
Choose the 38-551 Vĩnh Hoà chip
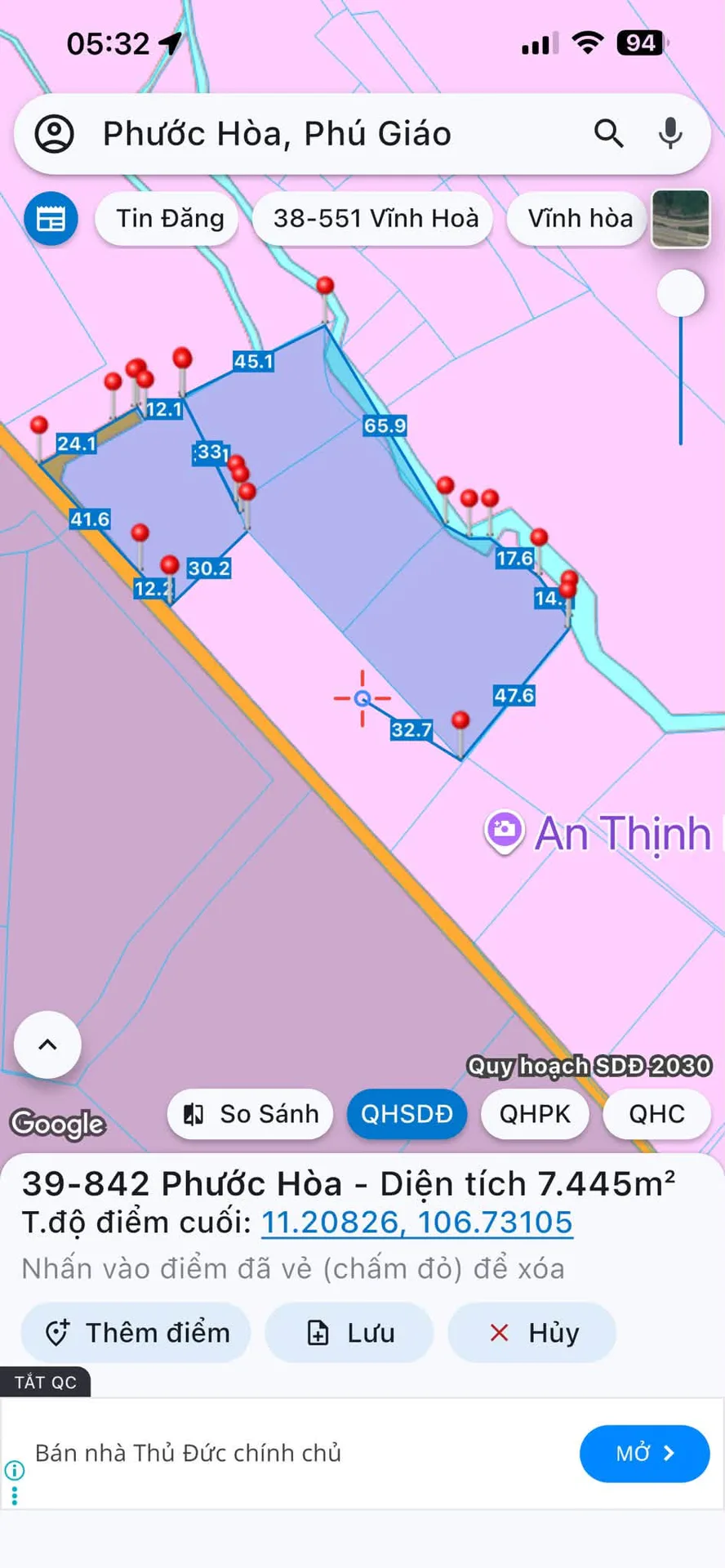coord(374,219)
